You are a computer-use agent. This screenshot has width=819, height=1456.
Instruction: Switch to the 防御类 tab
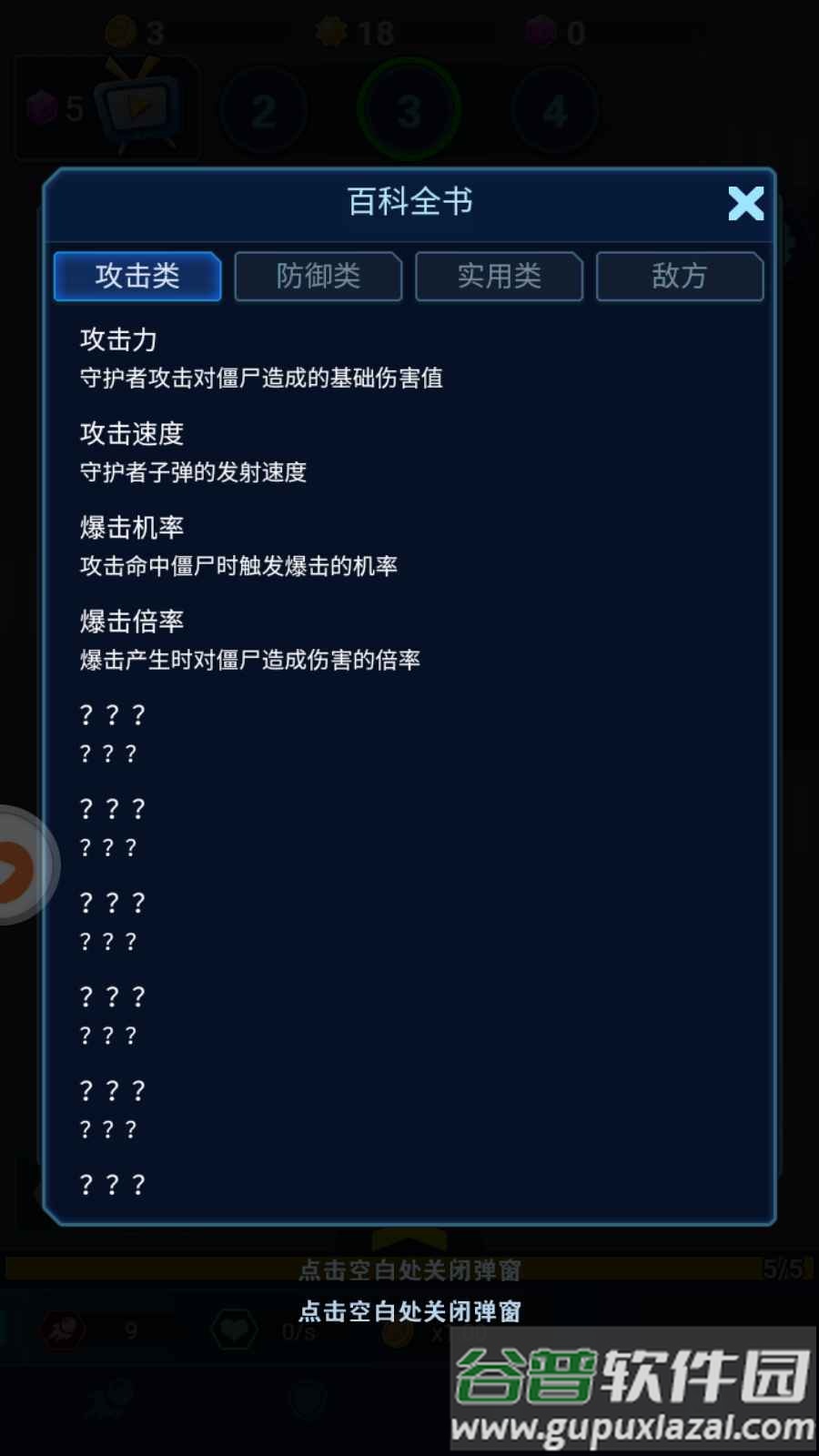pos(318,277)
